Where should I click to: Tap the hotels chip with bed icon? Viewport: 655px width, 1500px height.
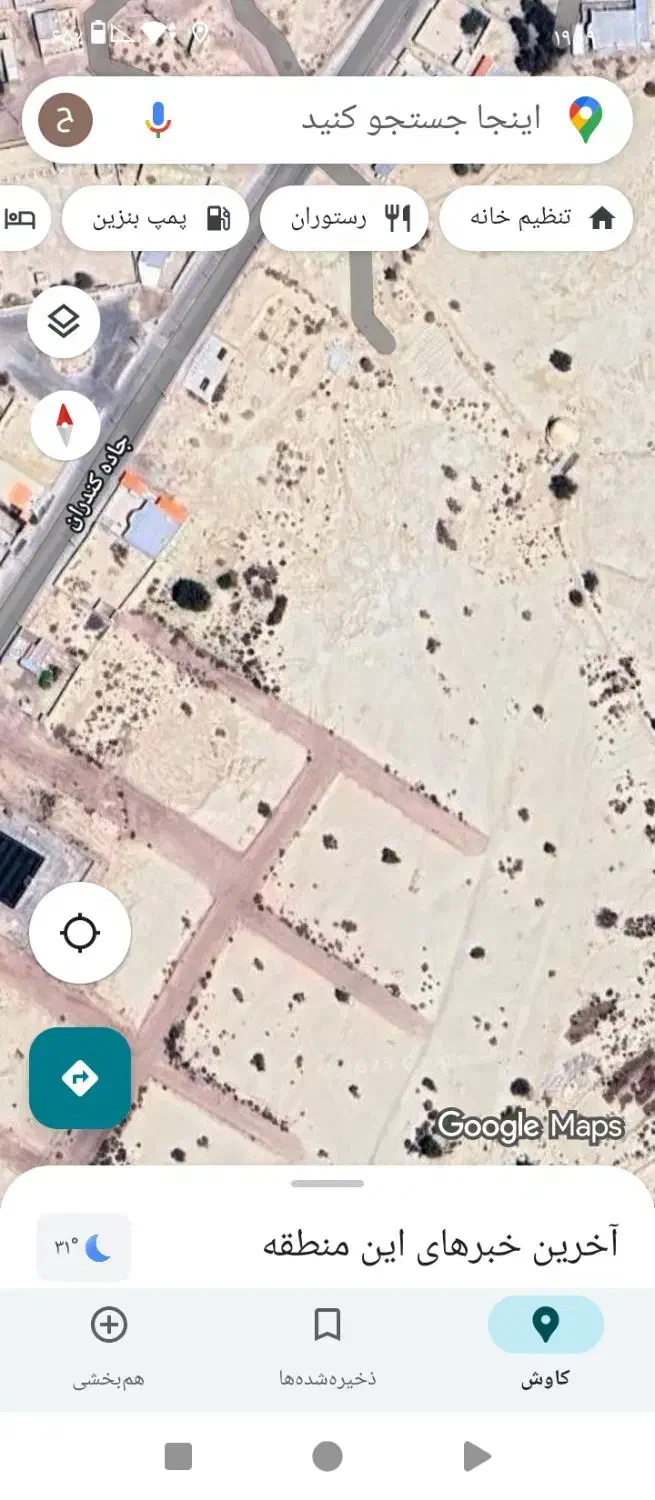click(x=20, y=217)
